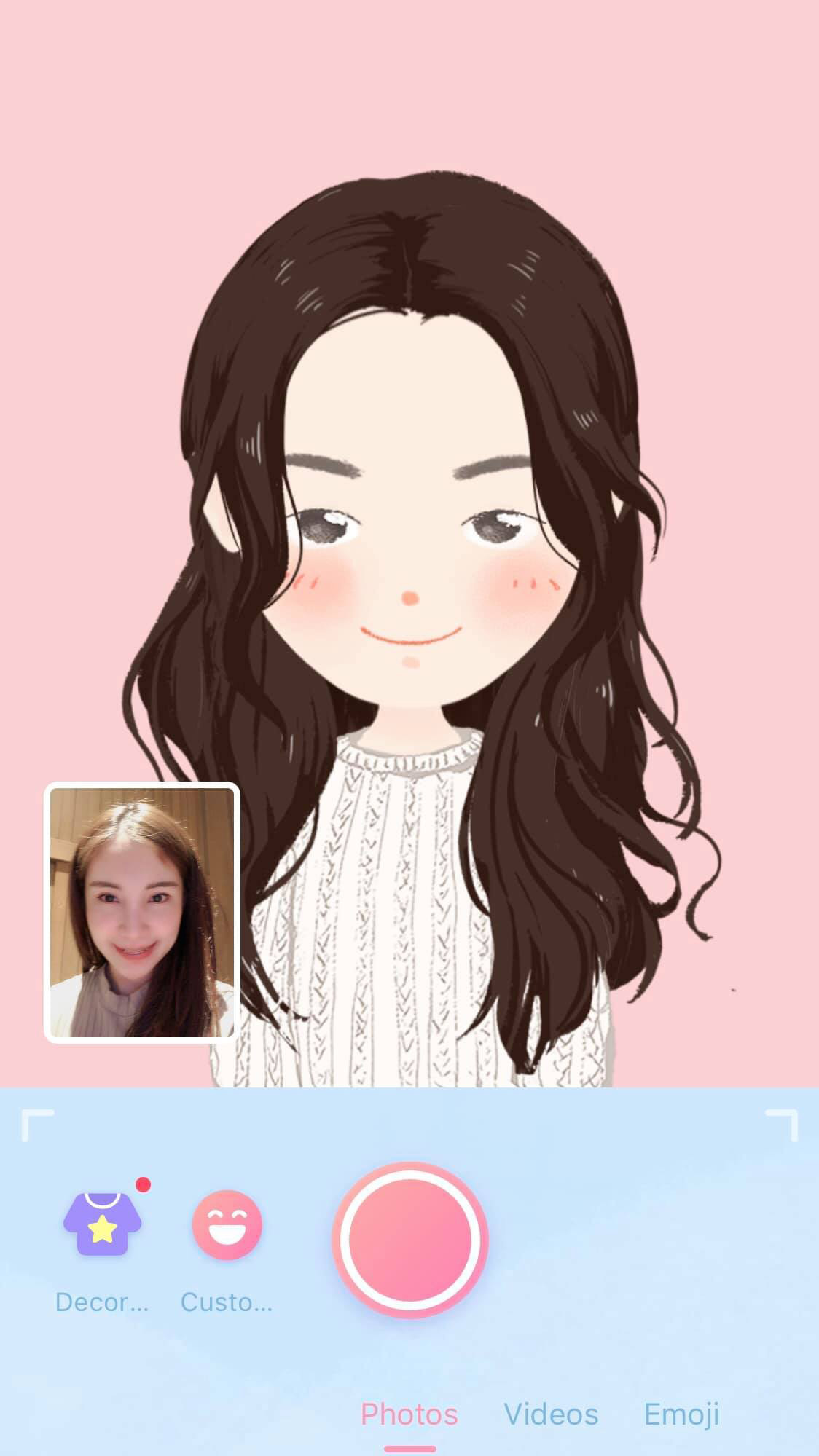Switch to the Videos tab
The width and height of the screenshot is (819, 1456).
point(551,1414)
